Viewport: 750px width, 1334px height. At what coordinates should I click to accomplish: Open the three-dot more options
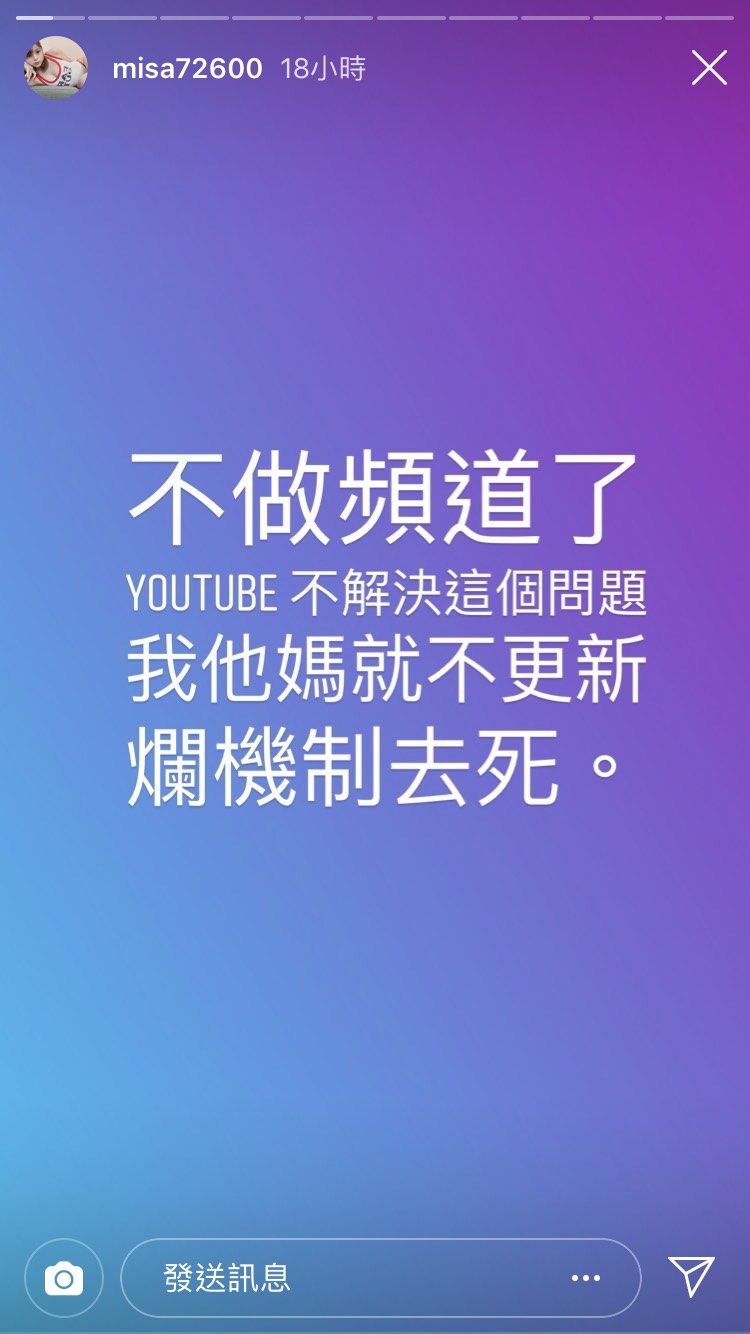(585, 1278)
